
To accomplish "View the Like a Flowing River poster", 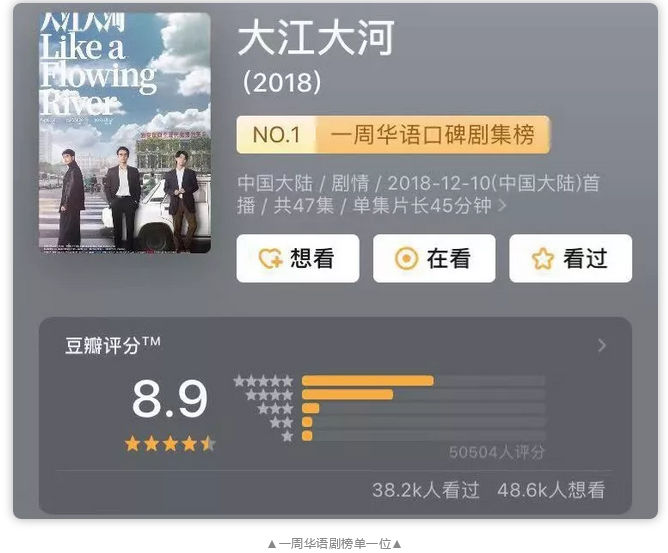I will click(125, 132).
